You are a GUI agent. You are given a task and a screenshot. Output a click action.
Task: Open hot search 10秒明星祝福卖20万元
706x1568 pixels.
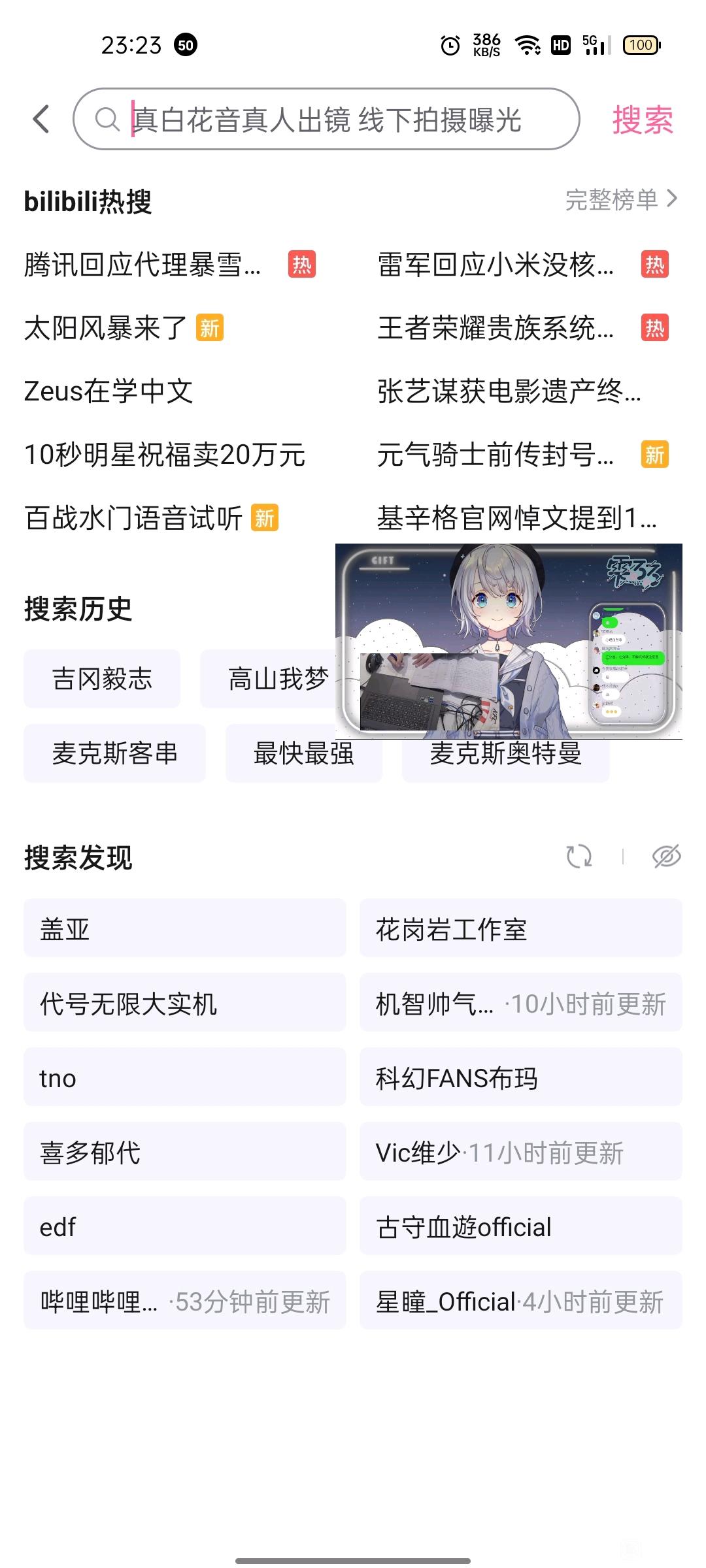tap(165, 455)
